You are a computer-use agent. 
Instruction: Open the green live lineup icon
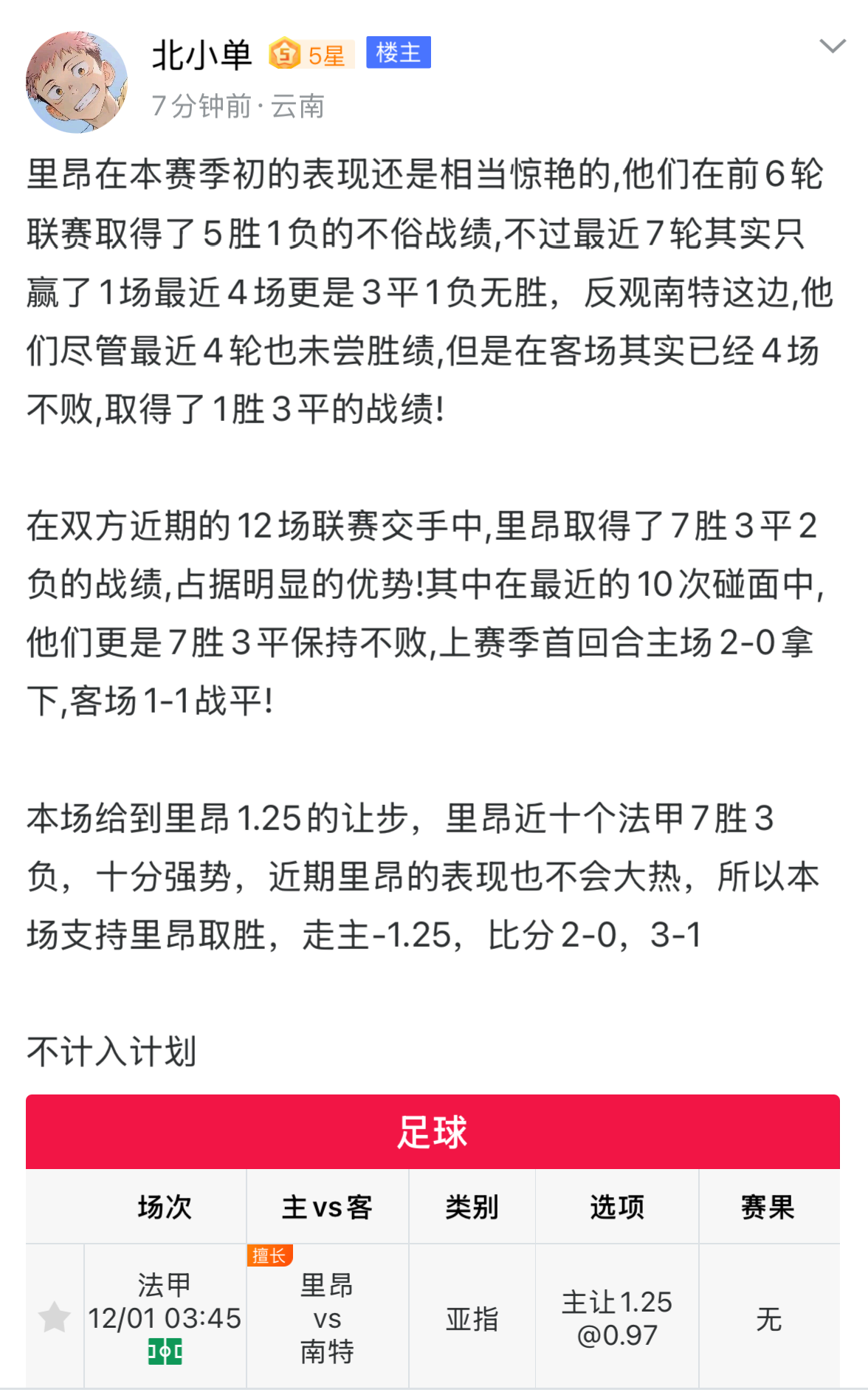(165, 1352)
